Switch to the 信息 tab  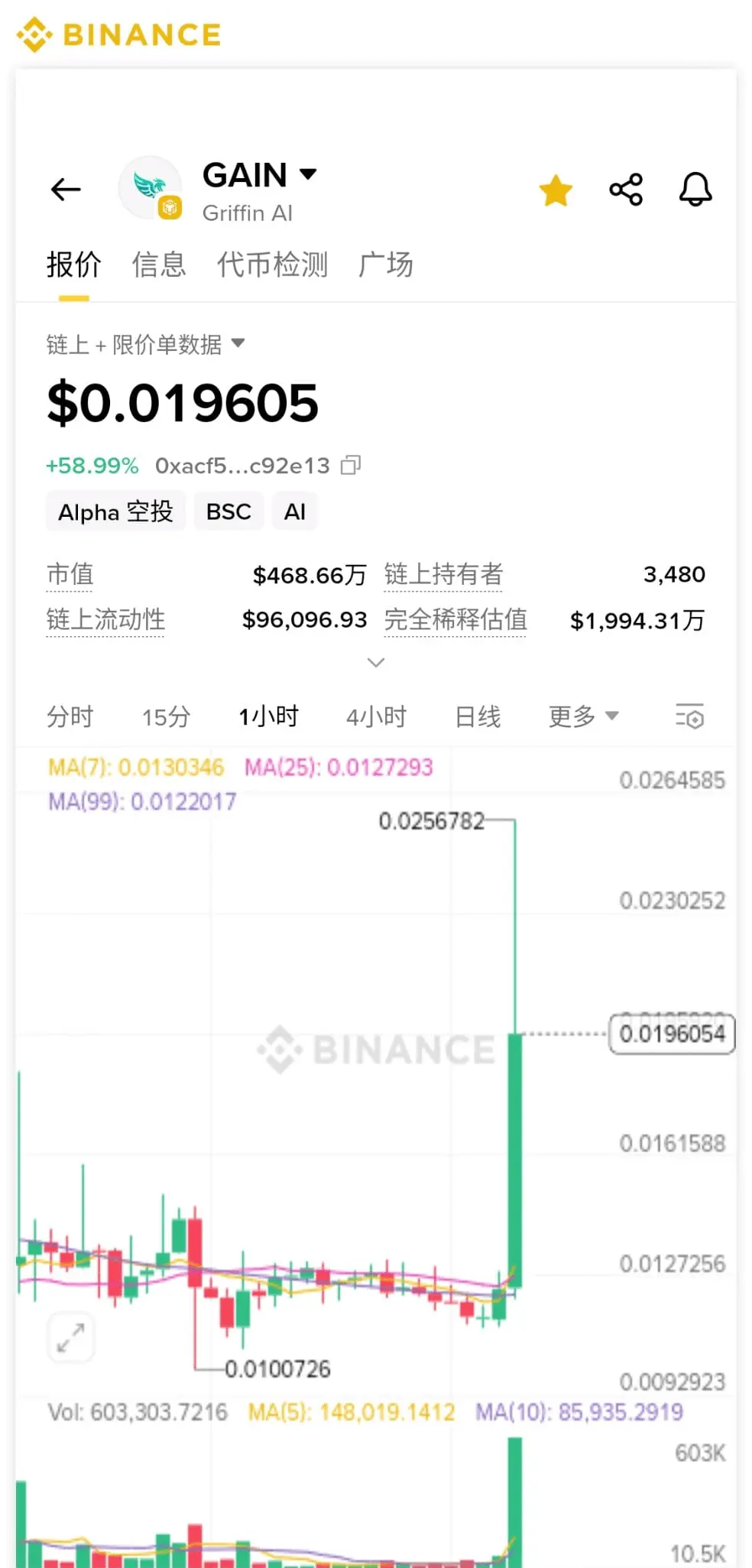coord(159,265)
